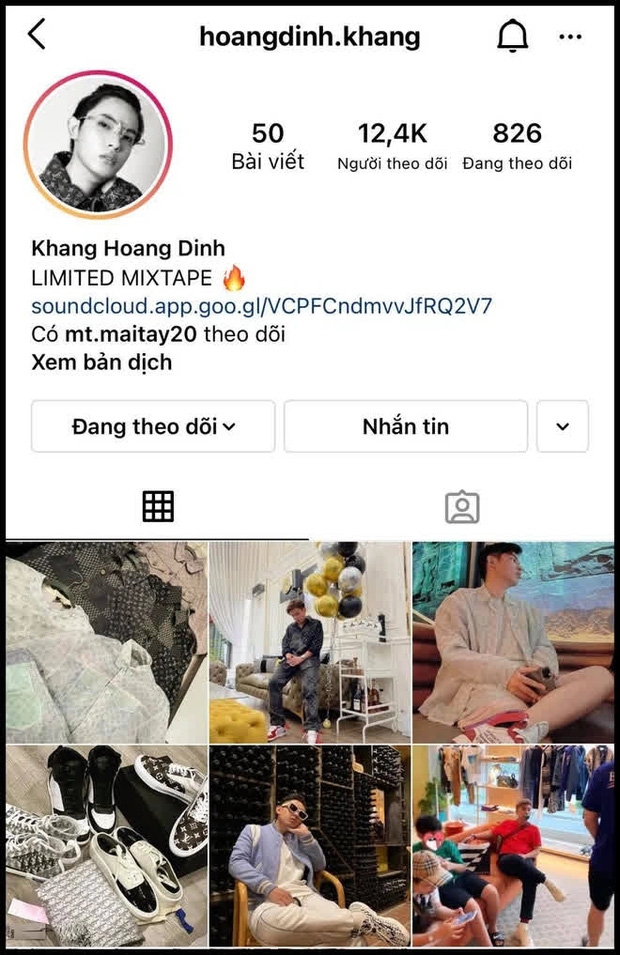620x955 pixels.
Task: Expand suggested accounts with the chevron button
Action: (562, 426)
